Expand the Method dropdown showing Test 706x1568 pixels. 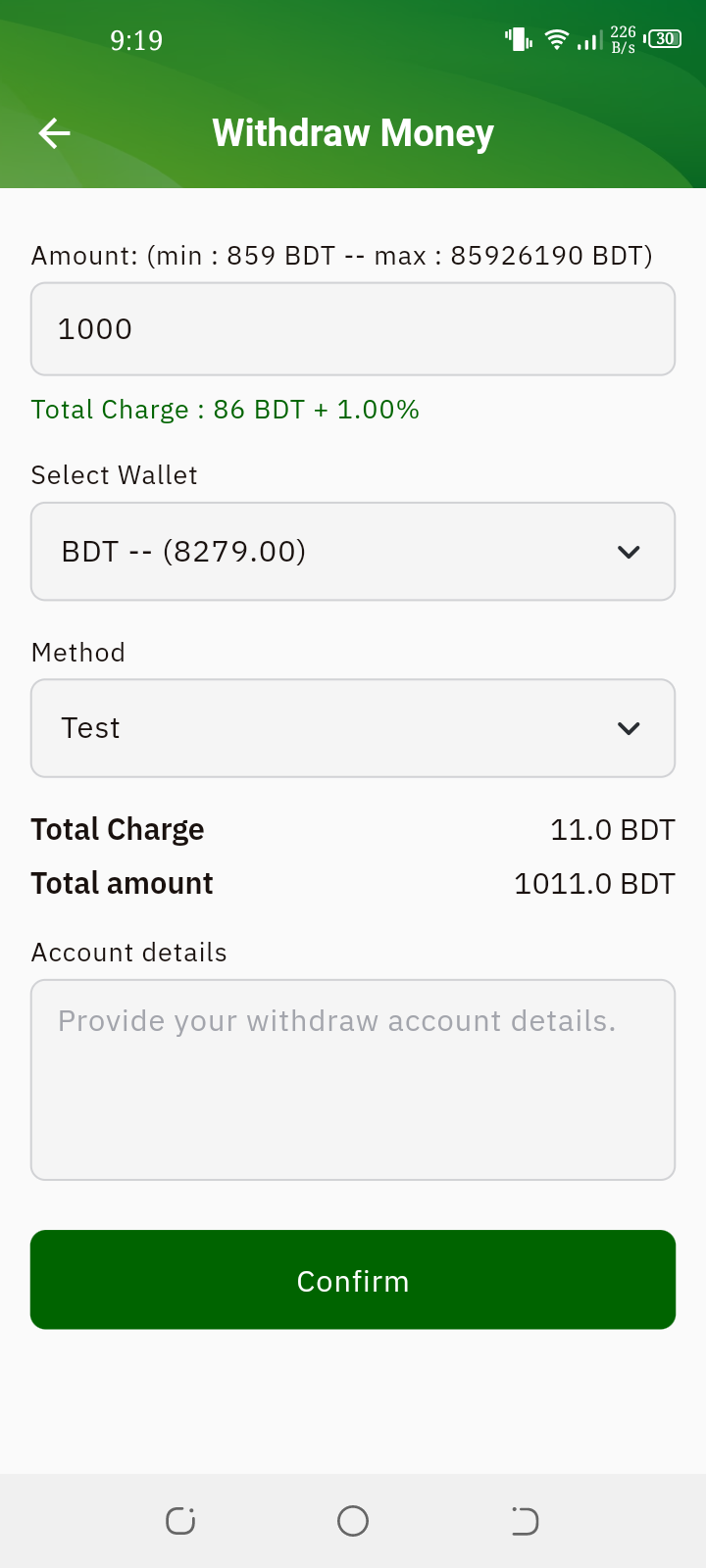click(x=353, y=728)
